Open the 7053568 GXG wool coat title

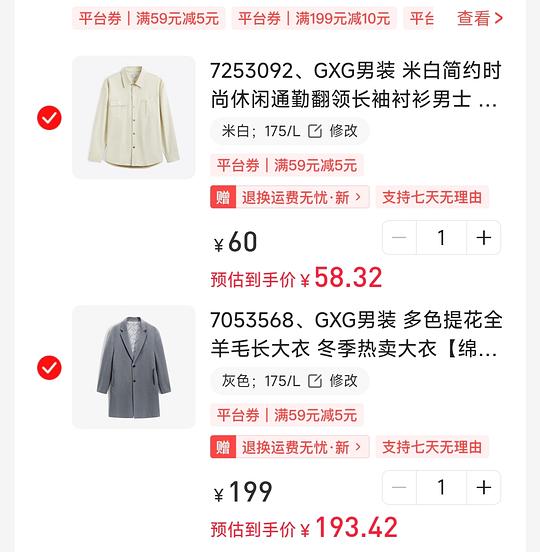coord(356,334)
